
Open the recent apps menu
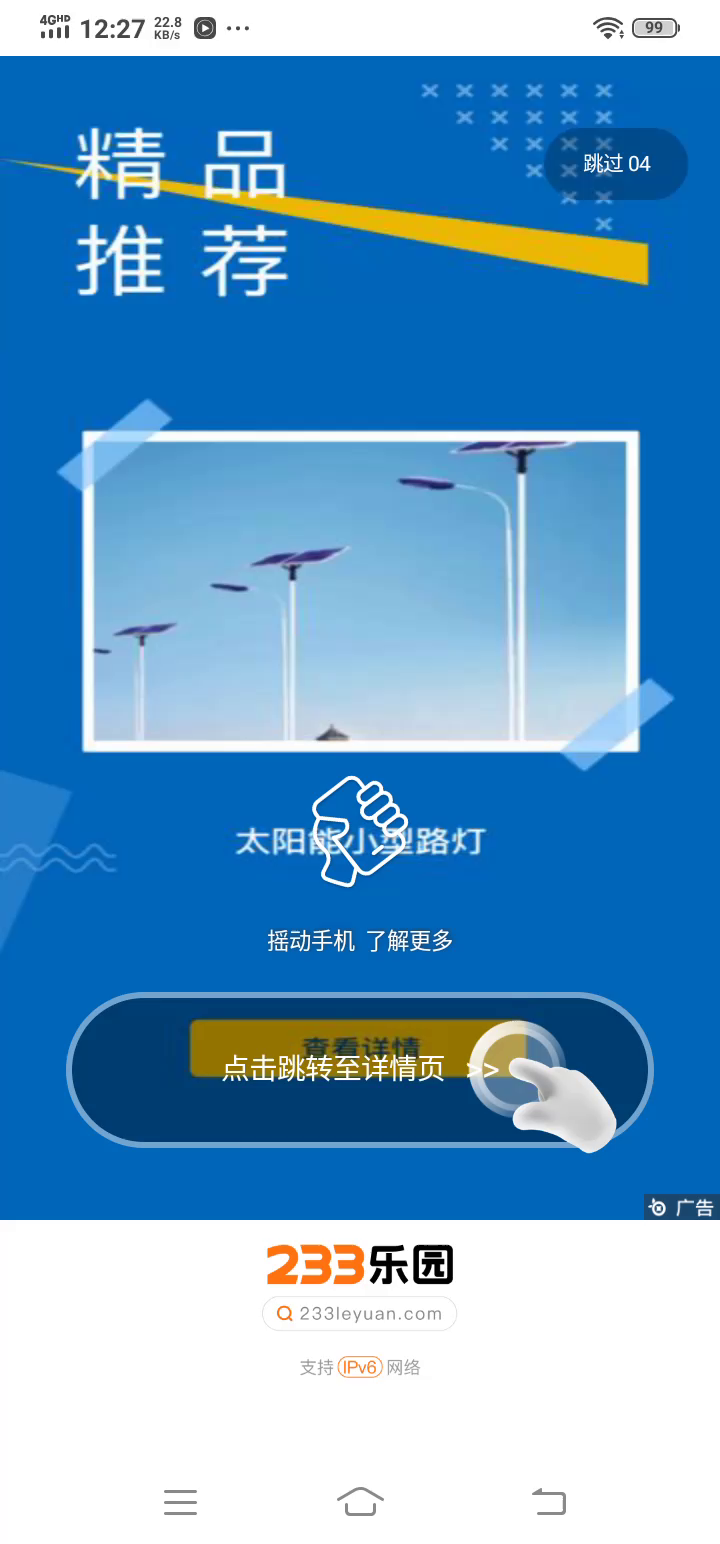pyautogui.click(x=180, y=1501)
